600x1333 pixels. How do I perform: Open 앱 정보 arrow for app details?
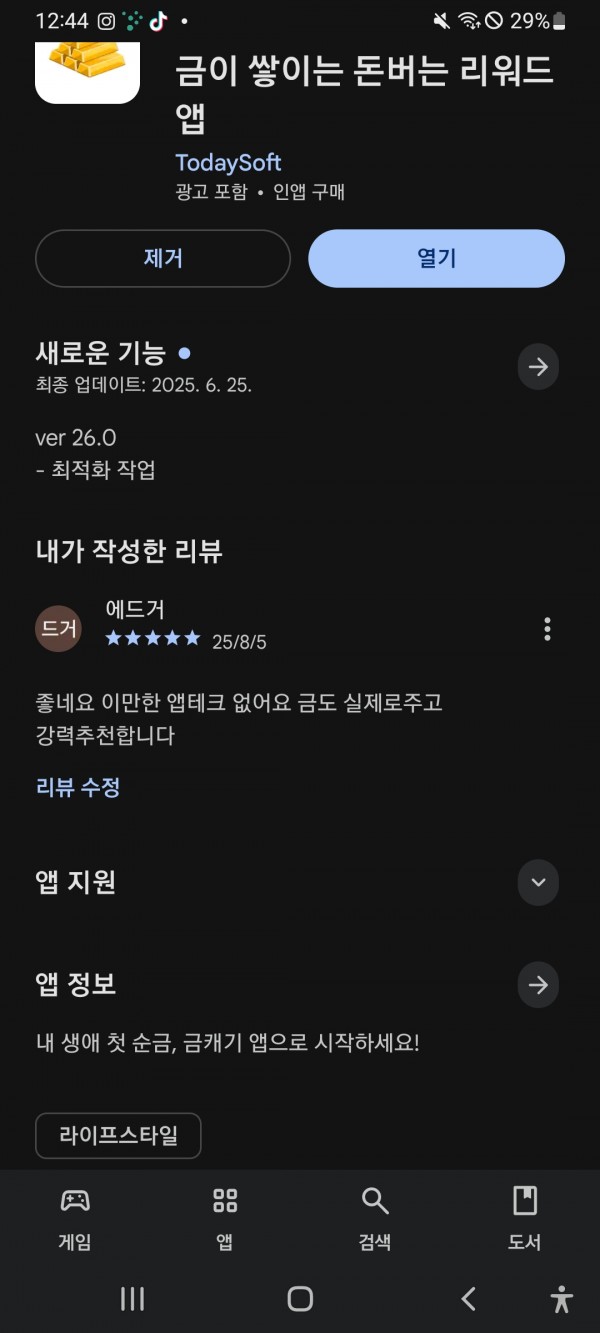[x=538, y=985]
